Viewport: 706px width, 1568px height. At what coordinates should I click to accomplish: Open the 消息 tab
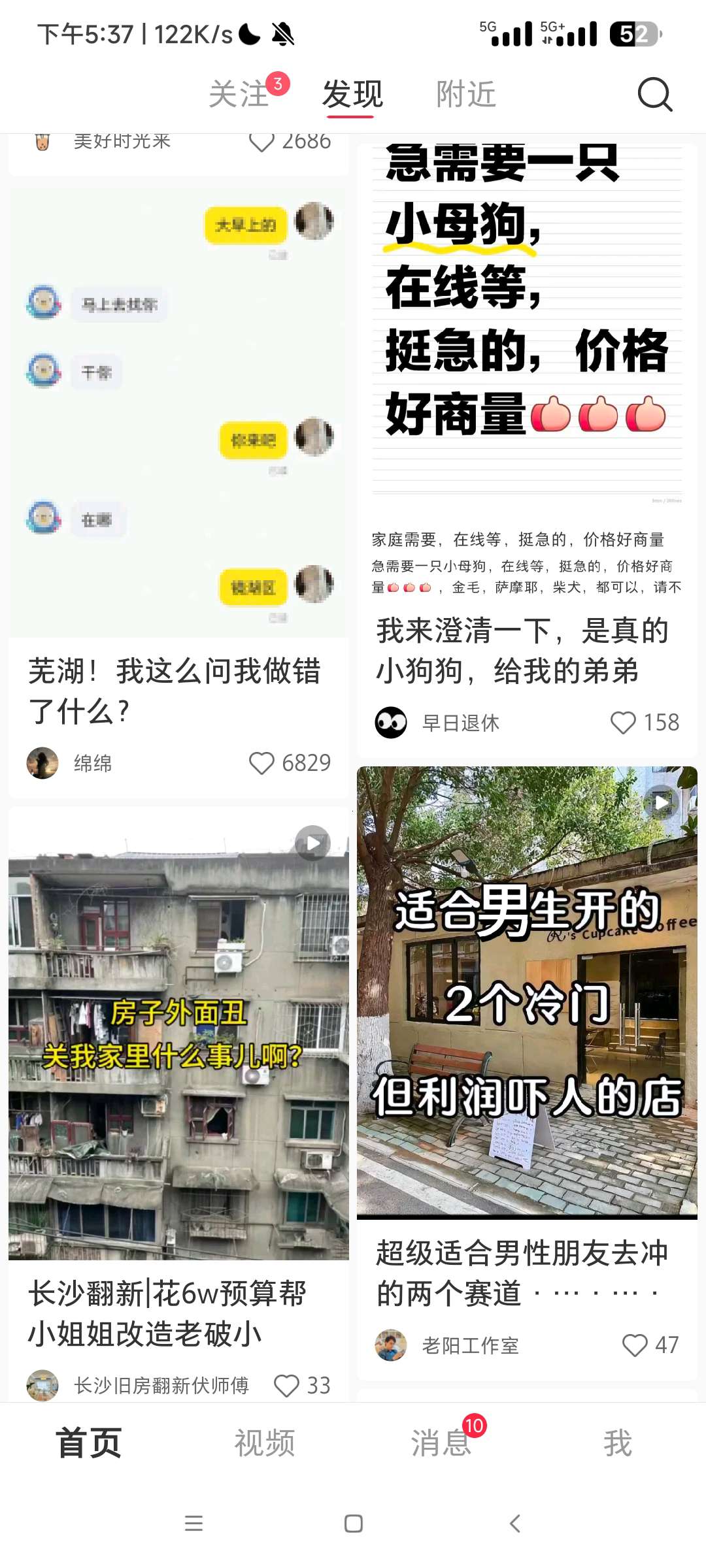click(x=441, y=1443)
